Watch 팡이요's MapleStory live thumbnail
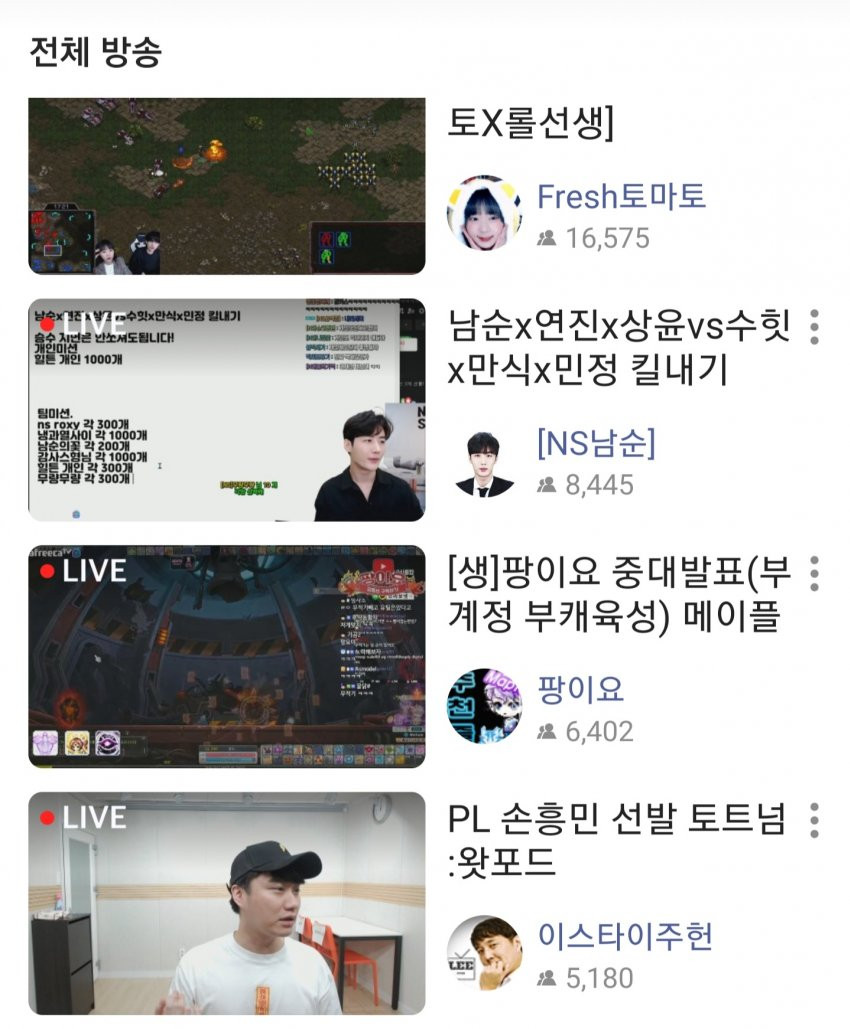The width and height of the screenshot is (850, 1029). tap(226, 656)
